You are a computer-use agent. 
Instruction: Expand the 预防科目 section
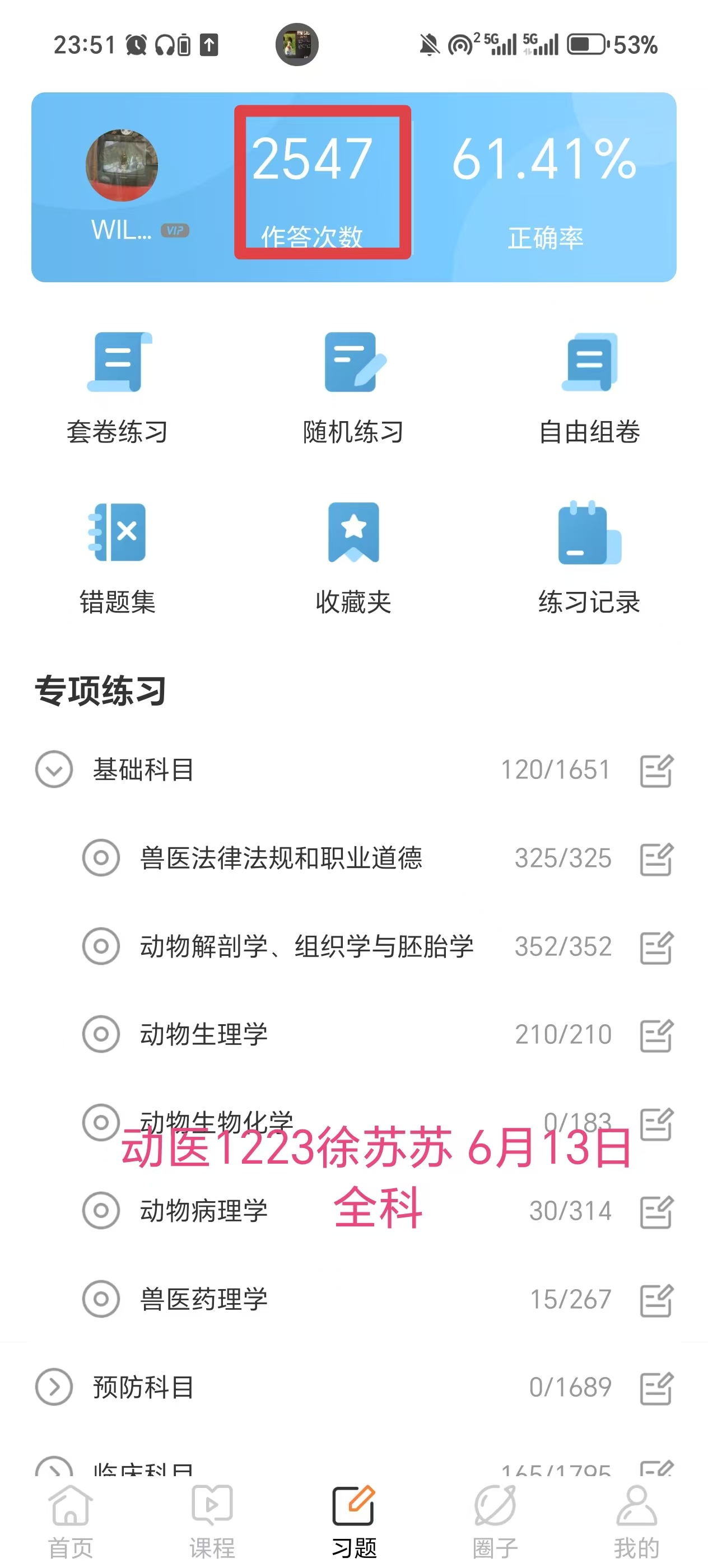point(54,1387)
